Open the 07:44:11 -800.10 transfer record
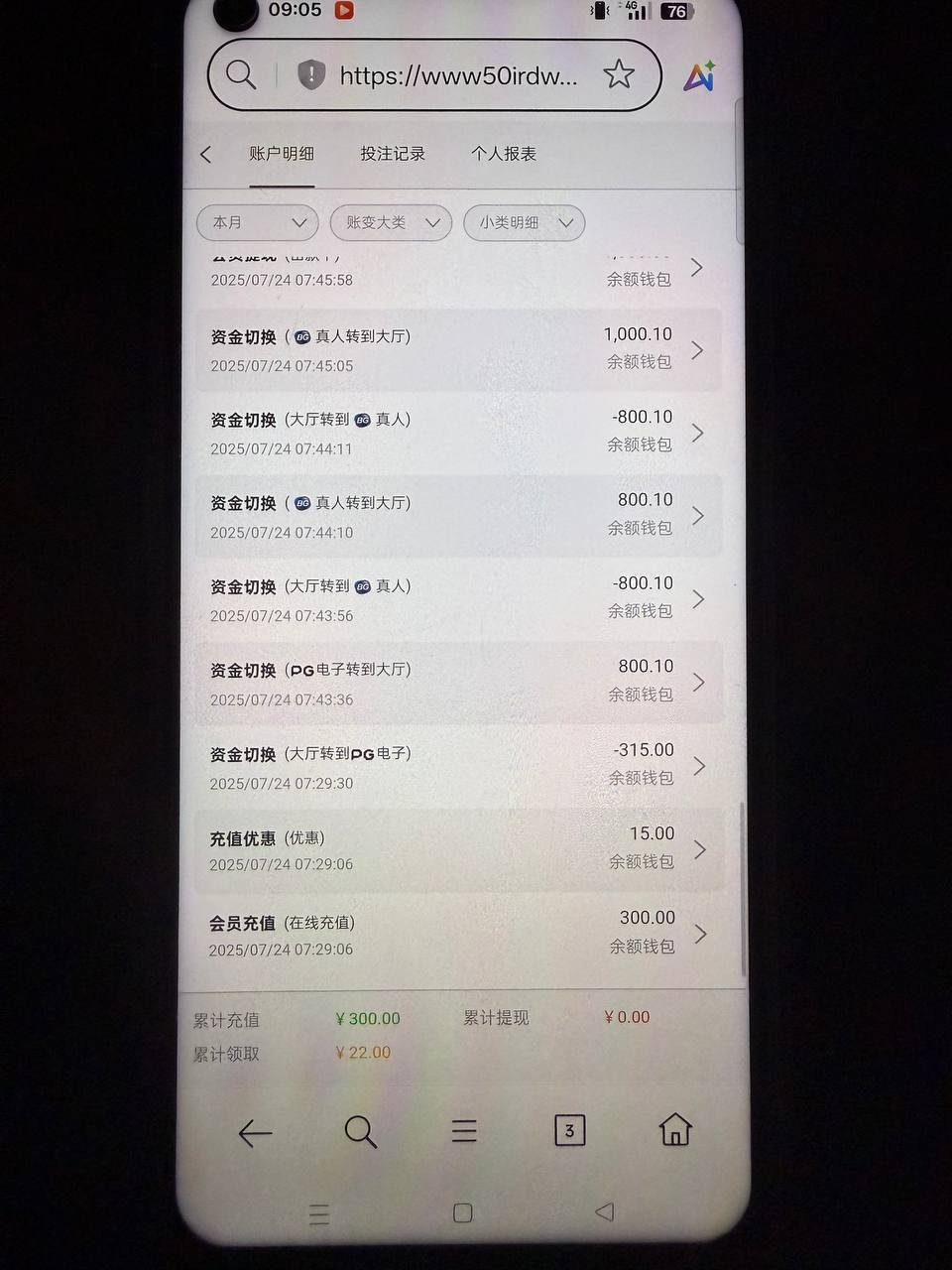The width and height of the screenshot is (952, 1270). 456,434
